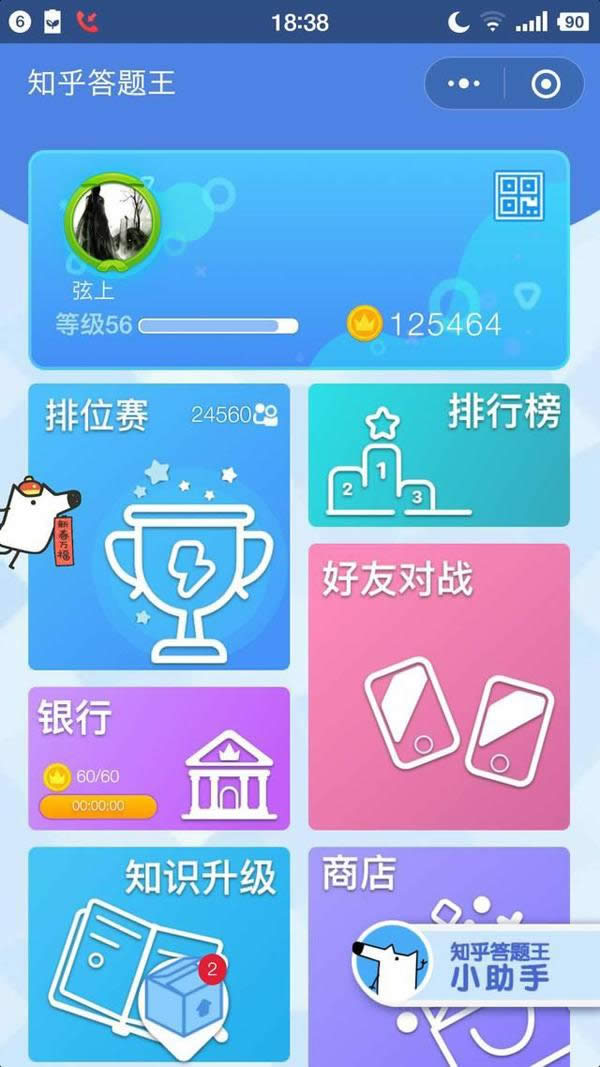Open the 银行 bank card

point(159,758)
